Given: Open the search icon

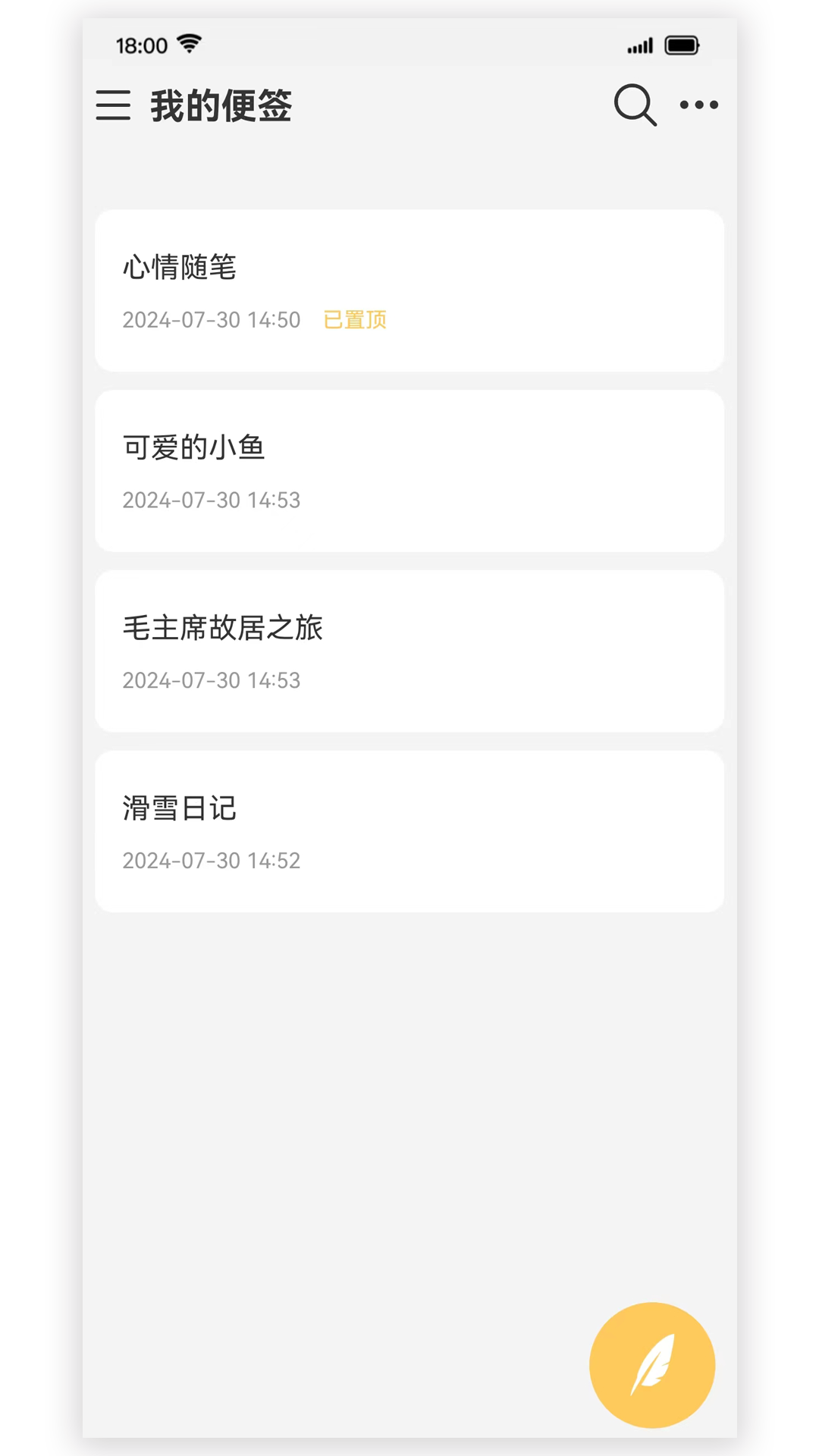Looking at the screenshot, I should tap(635, 105).
